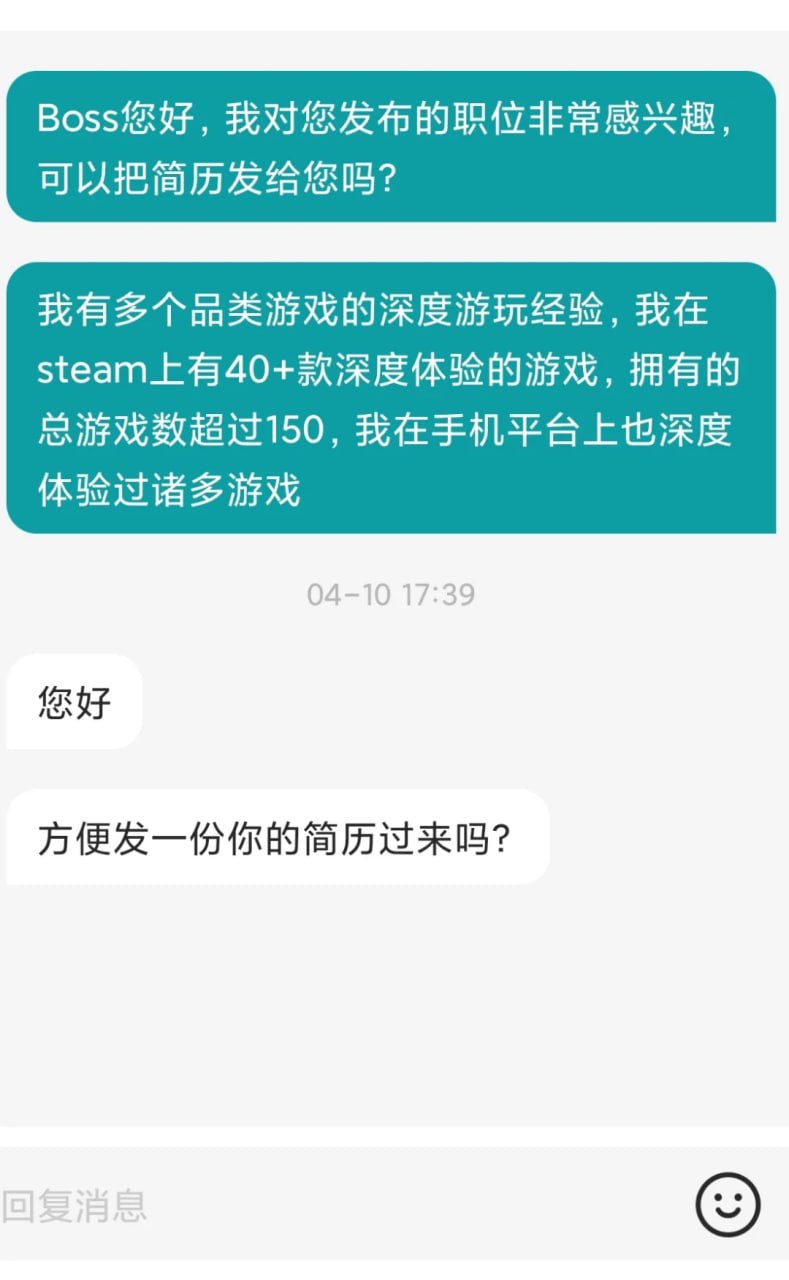Click the smiley face beside the input field
The image size is (789, 1280).
coord(728,1205)
